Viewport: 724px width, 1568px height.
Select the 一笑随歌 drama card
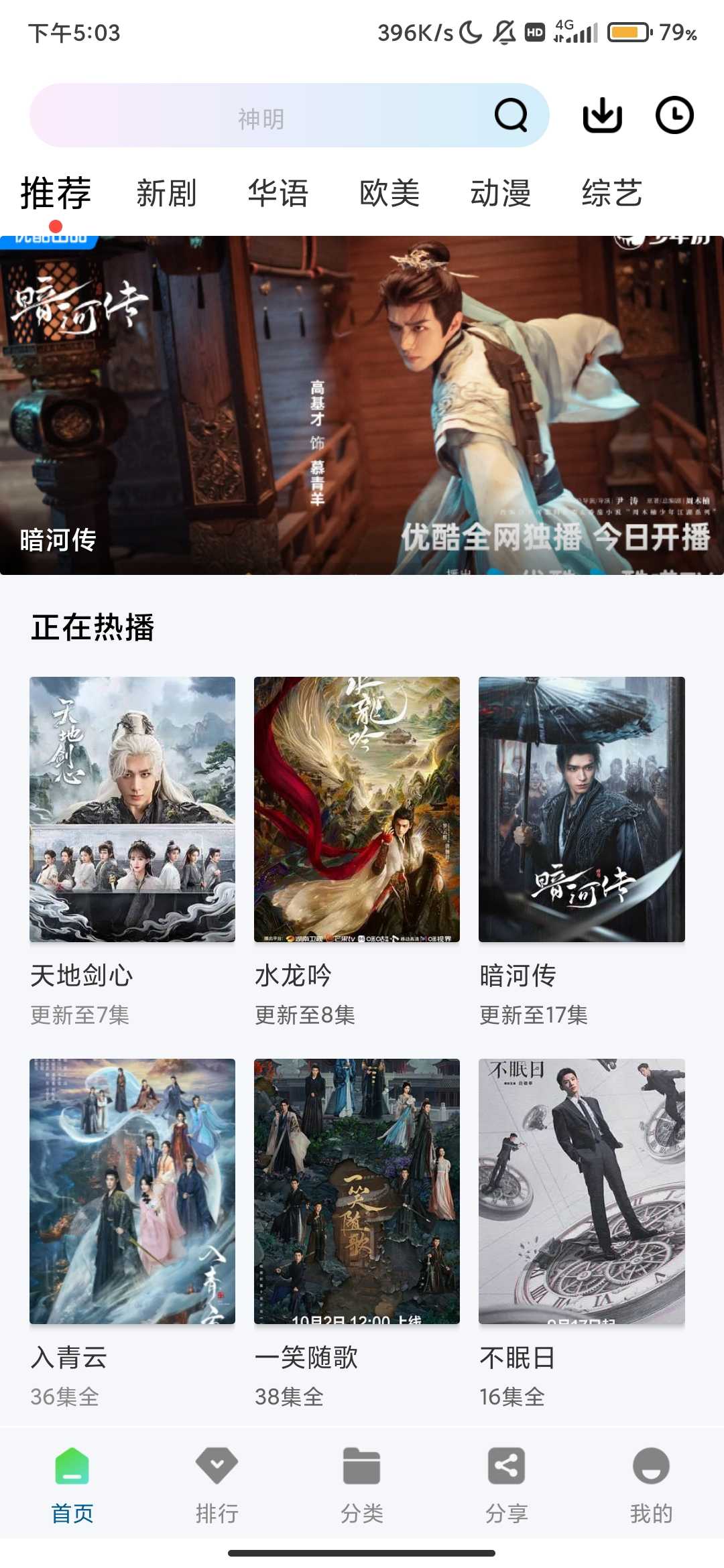point(357,1191)
